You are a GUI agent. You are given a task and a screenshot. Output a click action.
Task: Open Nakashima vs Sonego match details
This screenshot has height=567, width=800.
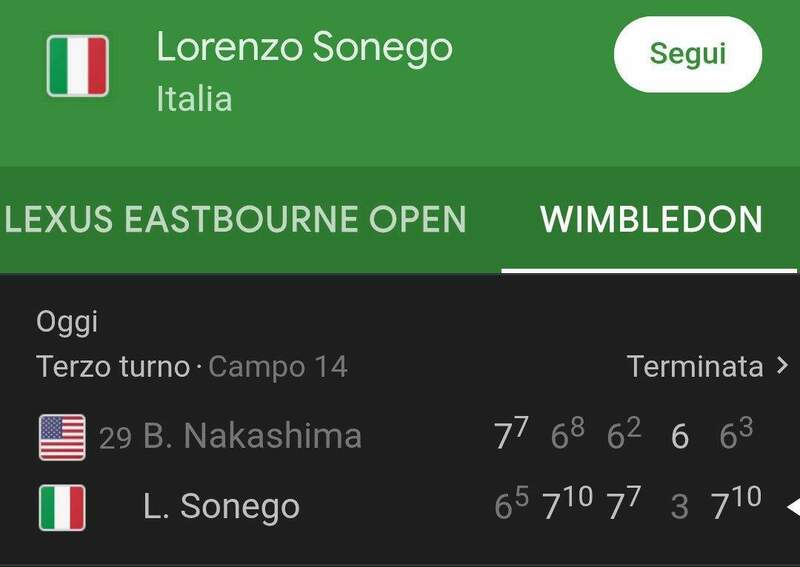click(x=400, y=470)
